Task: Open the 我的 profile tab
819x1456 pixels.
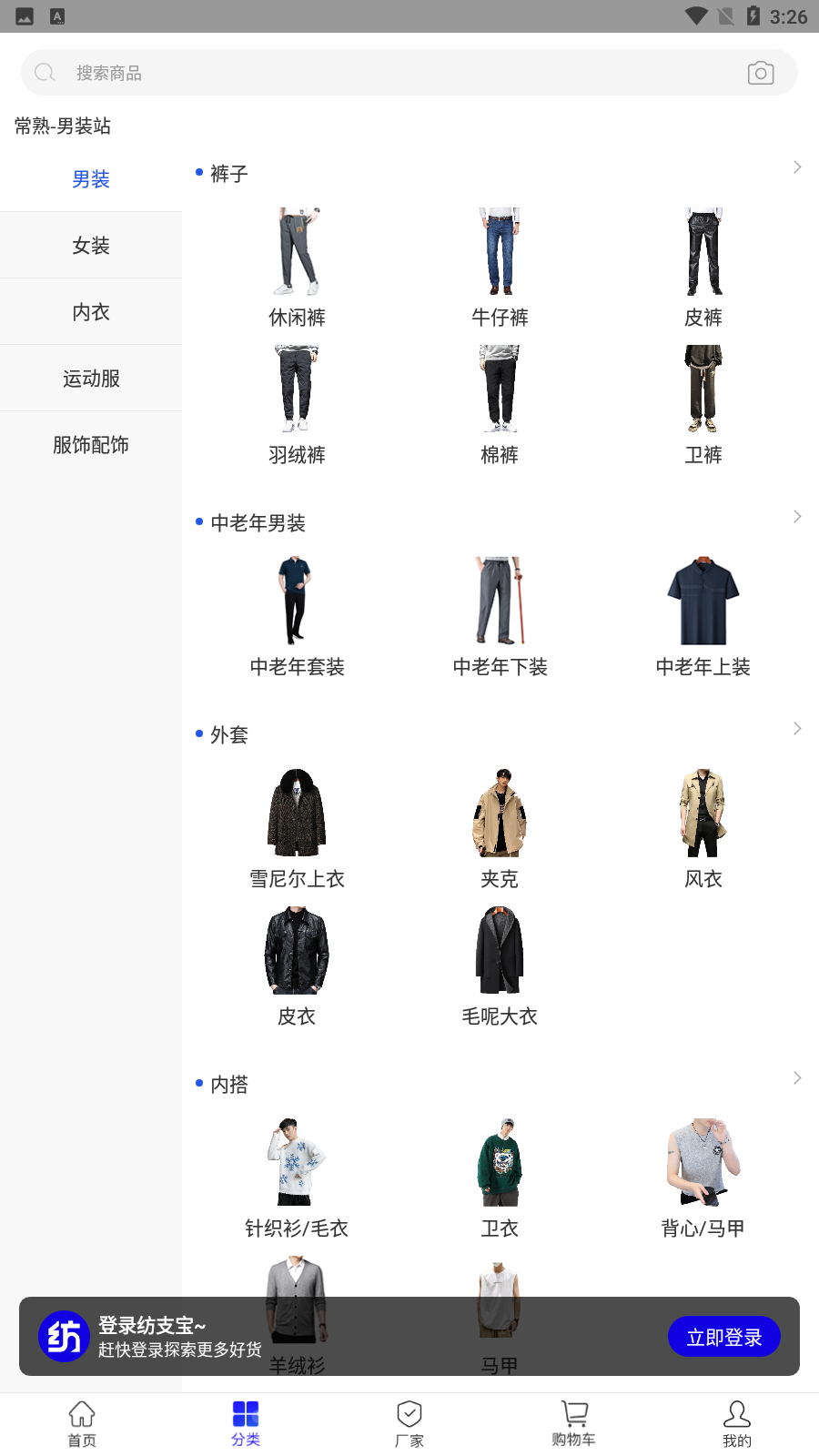Action: point(737,1424)
